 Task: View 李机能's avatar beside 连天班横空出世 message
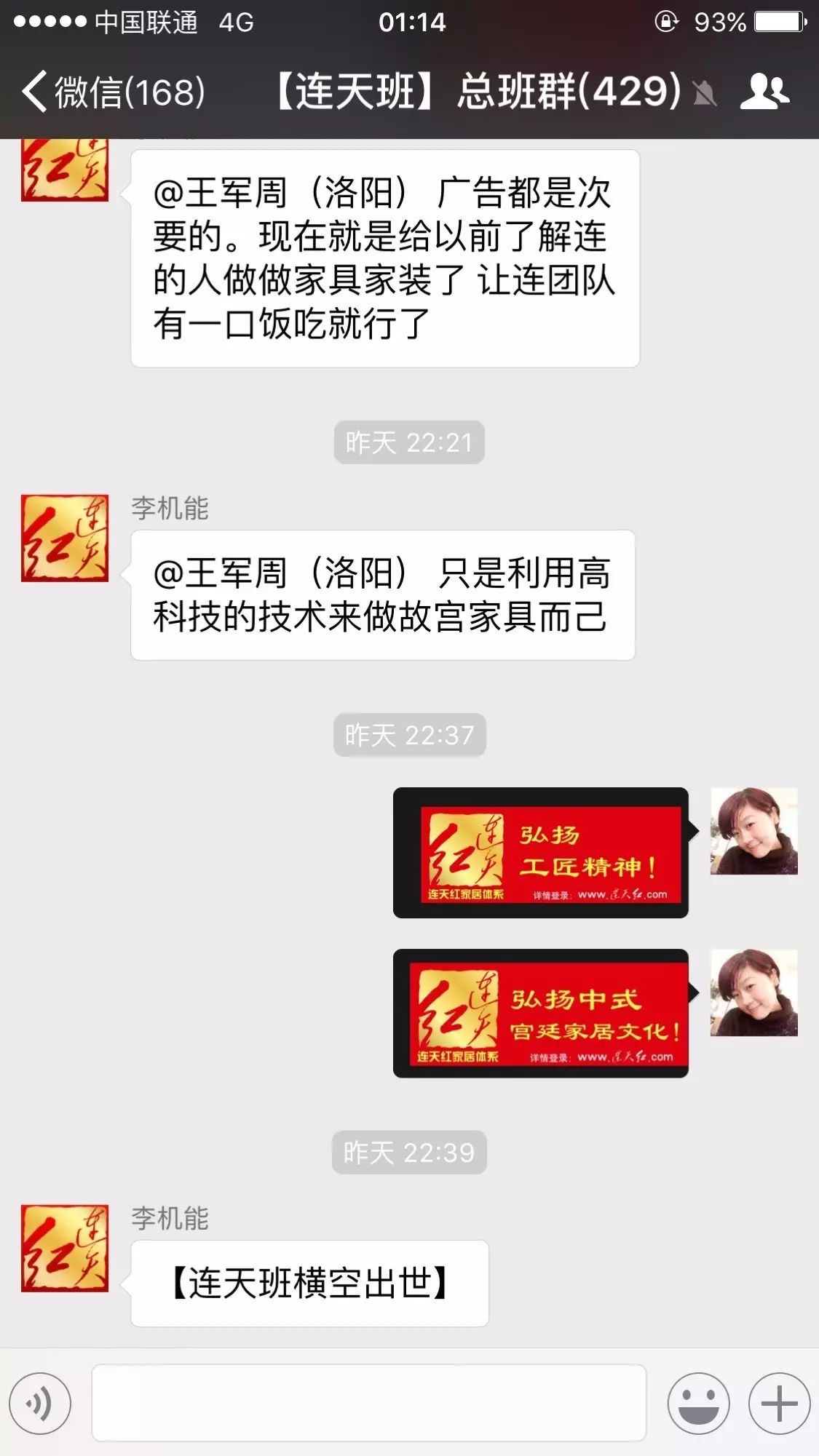tap(65, 1248)
